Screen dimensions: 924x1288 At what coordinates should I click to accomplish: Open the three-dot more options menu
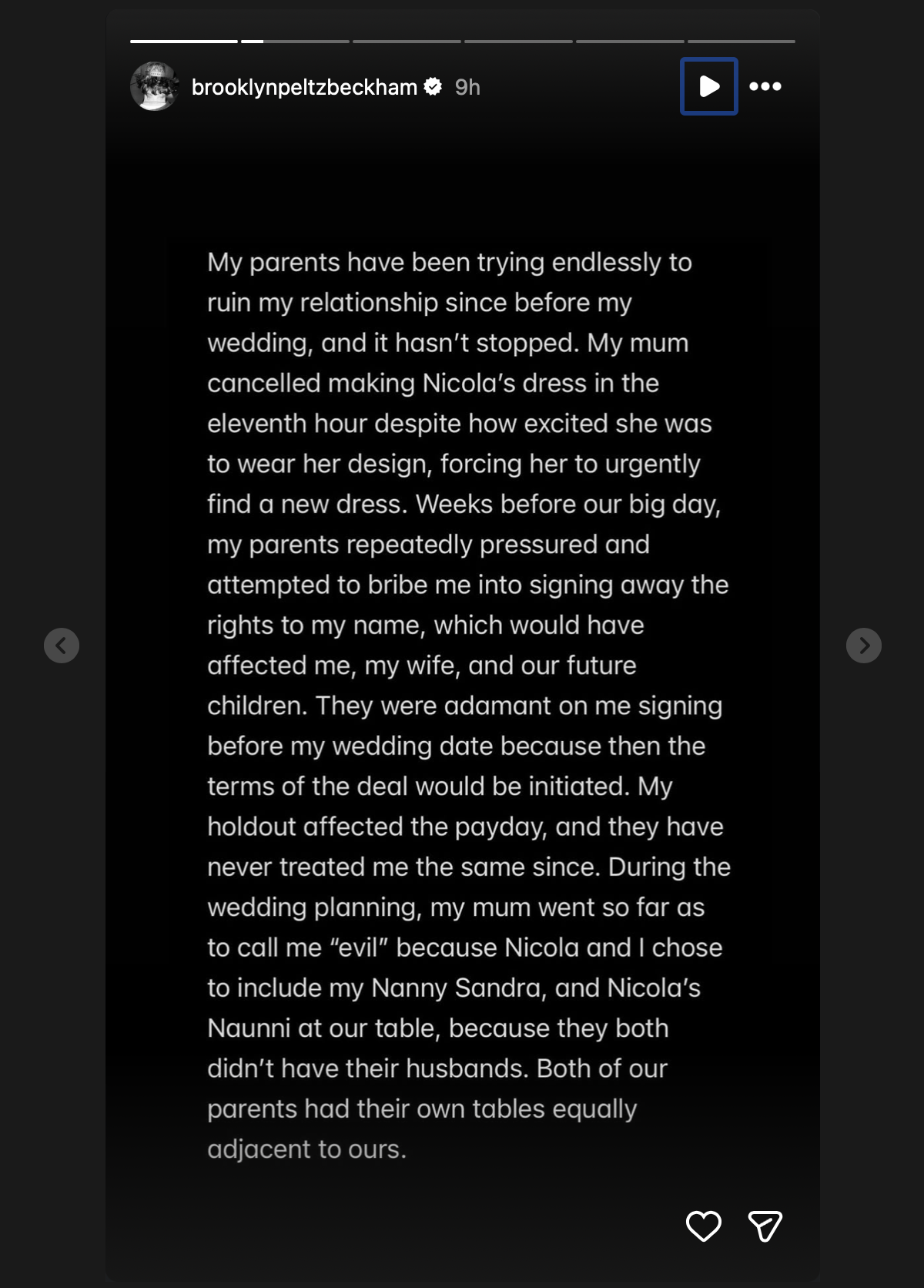point(765,86)
